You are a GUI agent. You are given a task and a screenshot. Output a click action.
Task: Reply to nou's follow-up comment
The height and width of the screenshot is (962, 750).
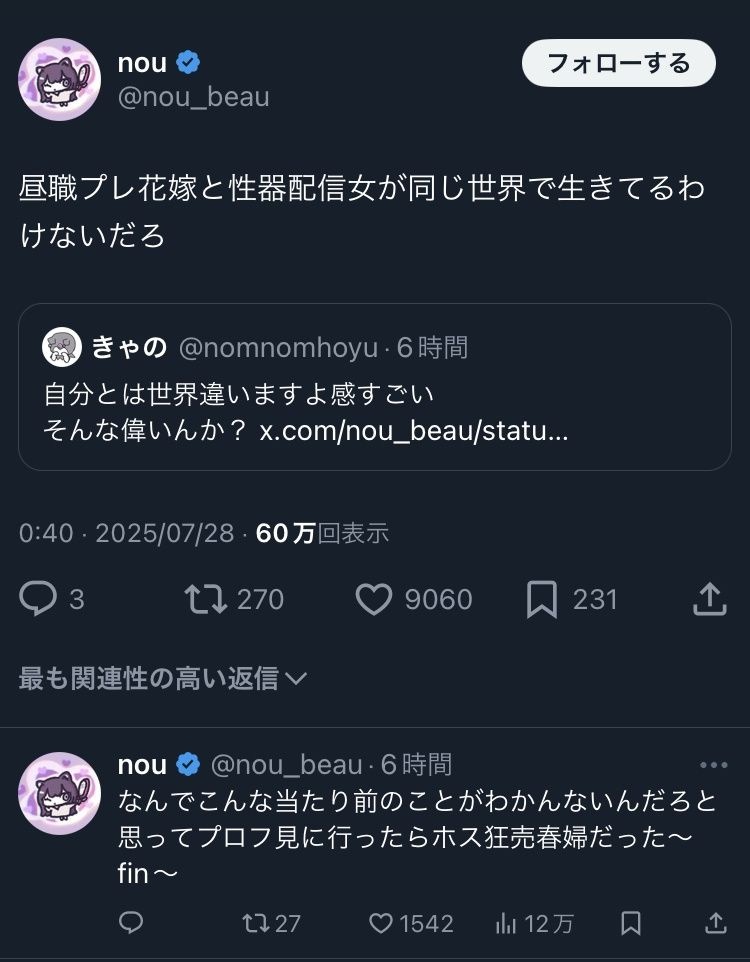131,923
